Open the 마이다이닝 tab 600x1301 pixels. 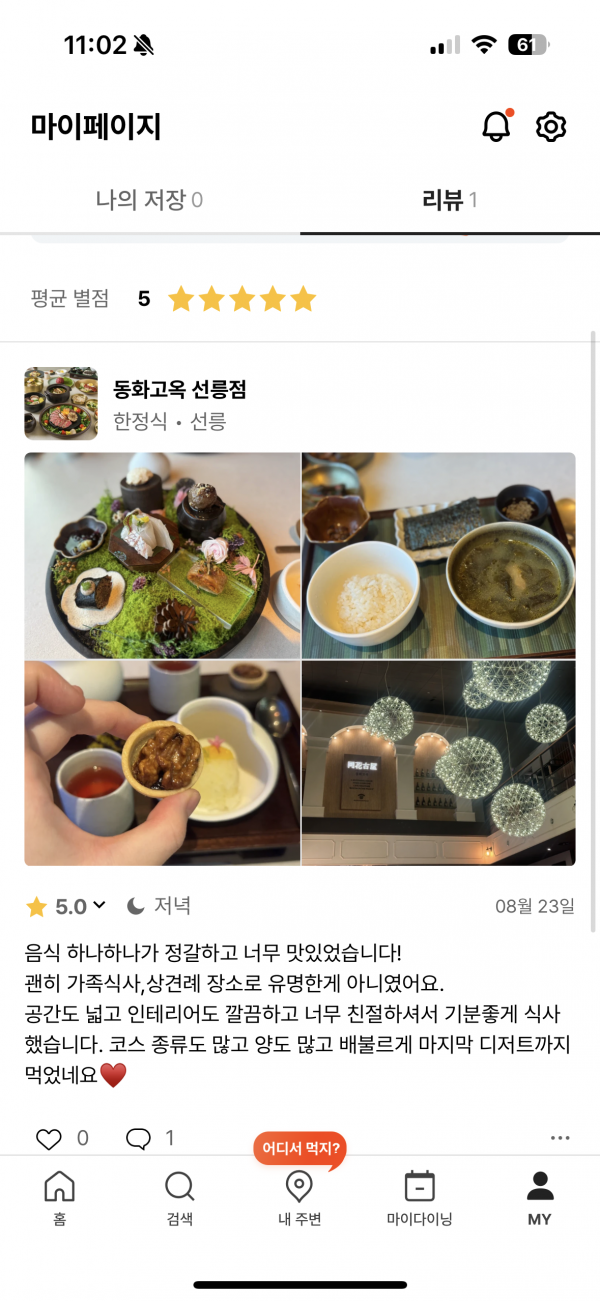click(419, 1198)
